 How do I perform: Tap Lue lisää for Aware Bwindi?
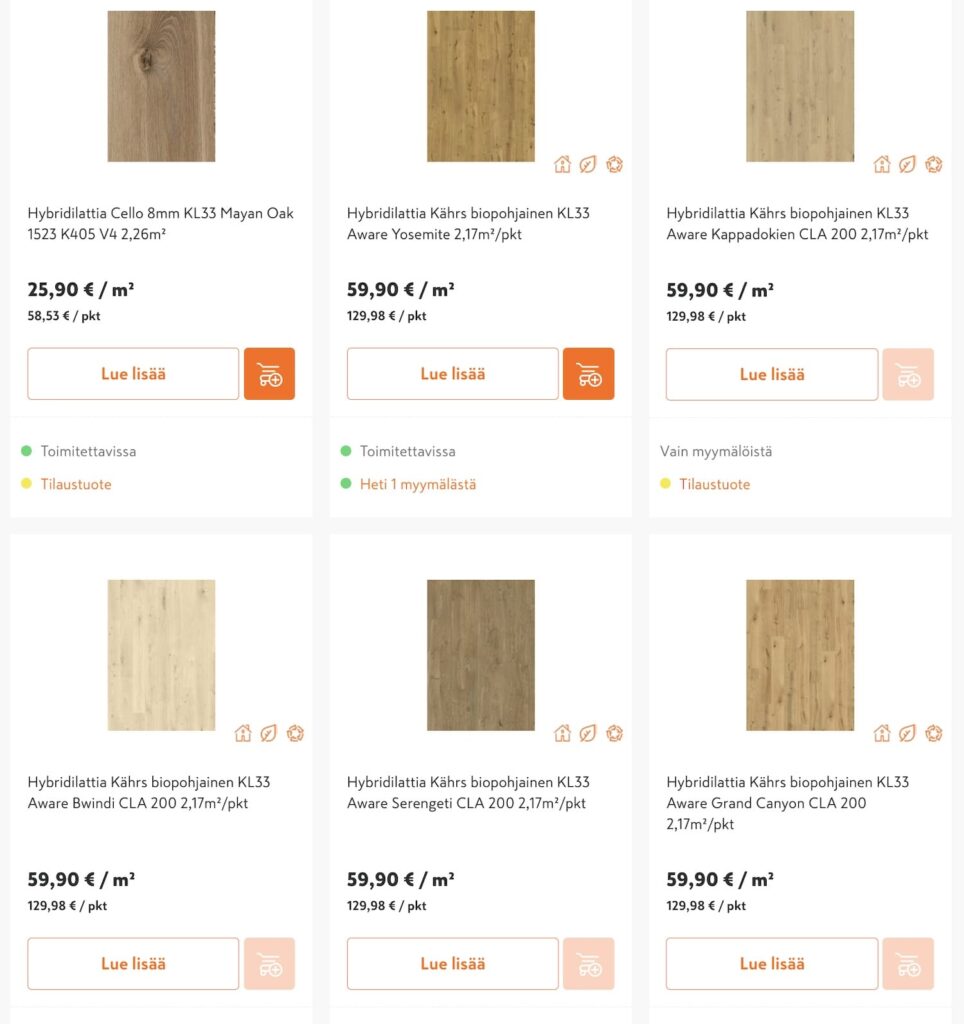click(x=133, y=964)
